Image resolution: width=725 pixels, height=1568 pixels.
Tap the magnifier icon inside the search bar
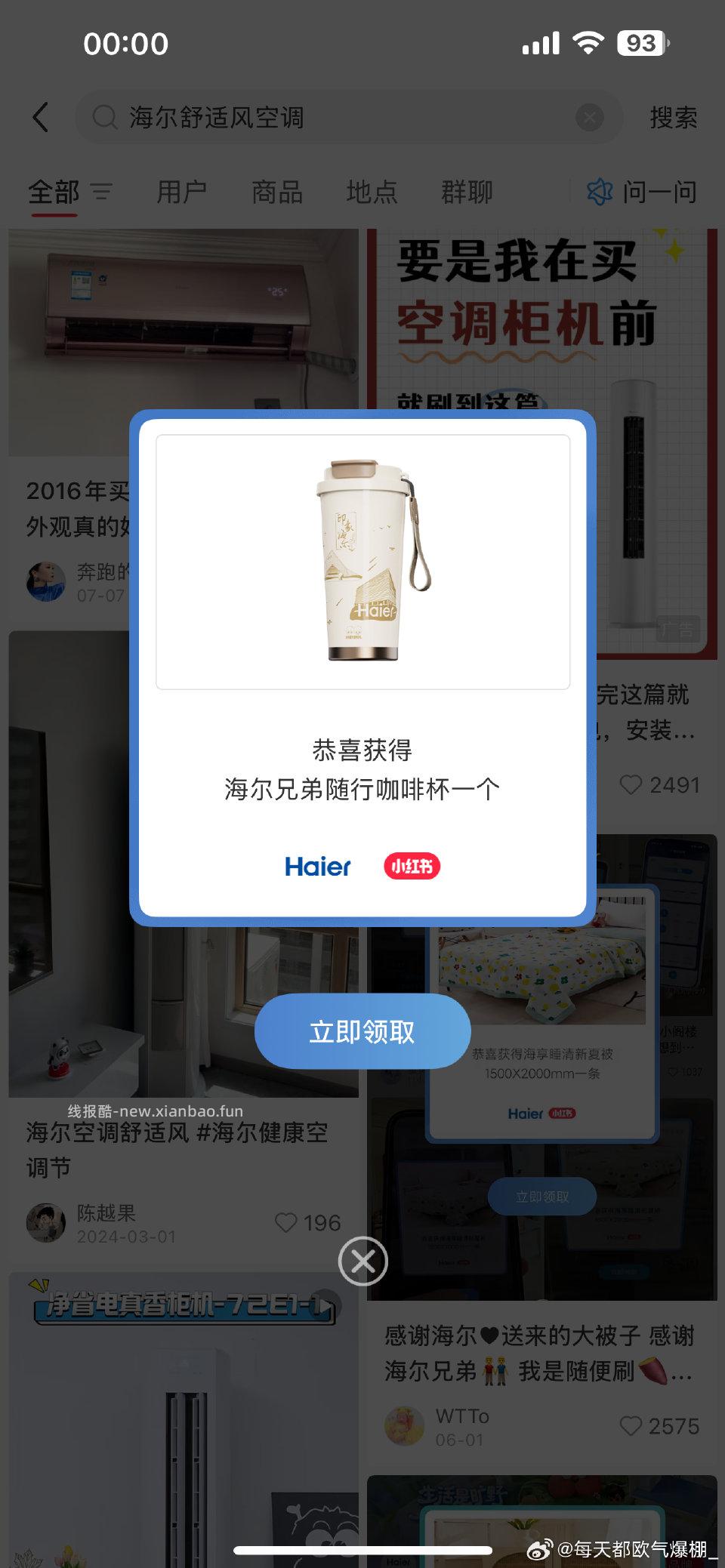(103, 117)
